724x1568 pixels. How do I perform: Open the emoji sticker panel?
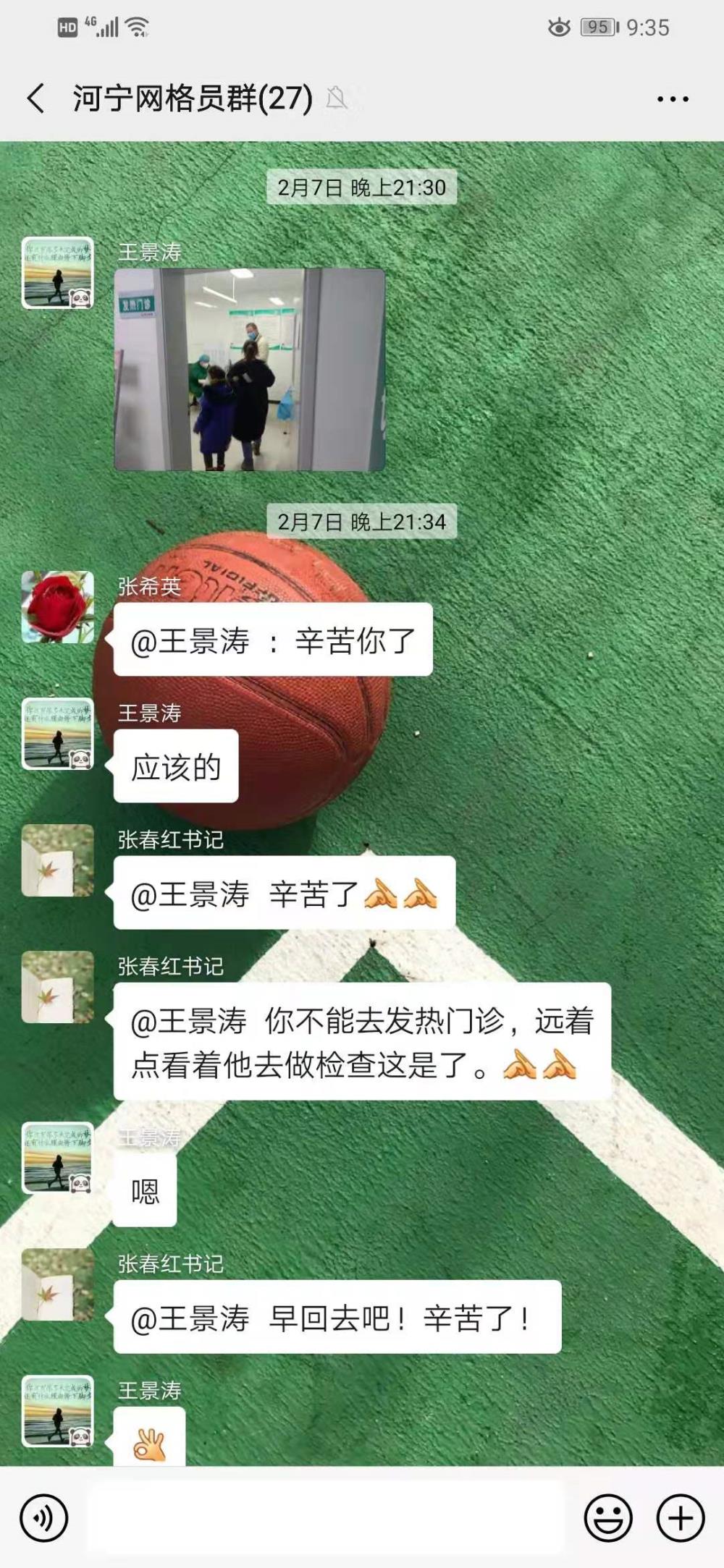click(x=608, y=1517)
